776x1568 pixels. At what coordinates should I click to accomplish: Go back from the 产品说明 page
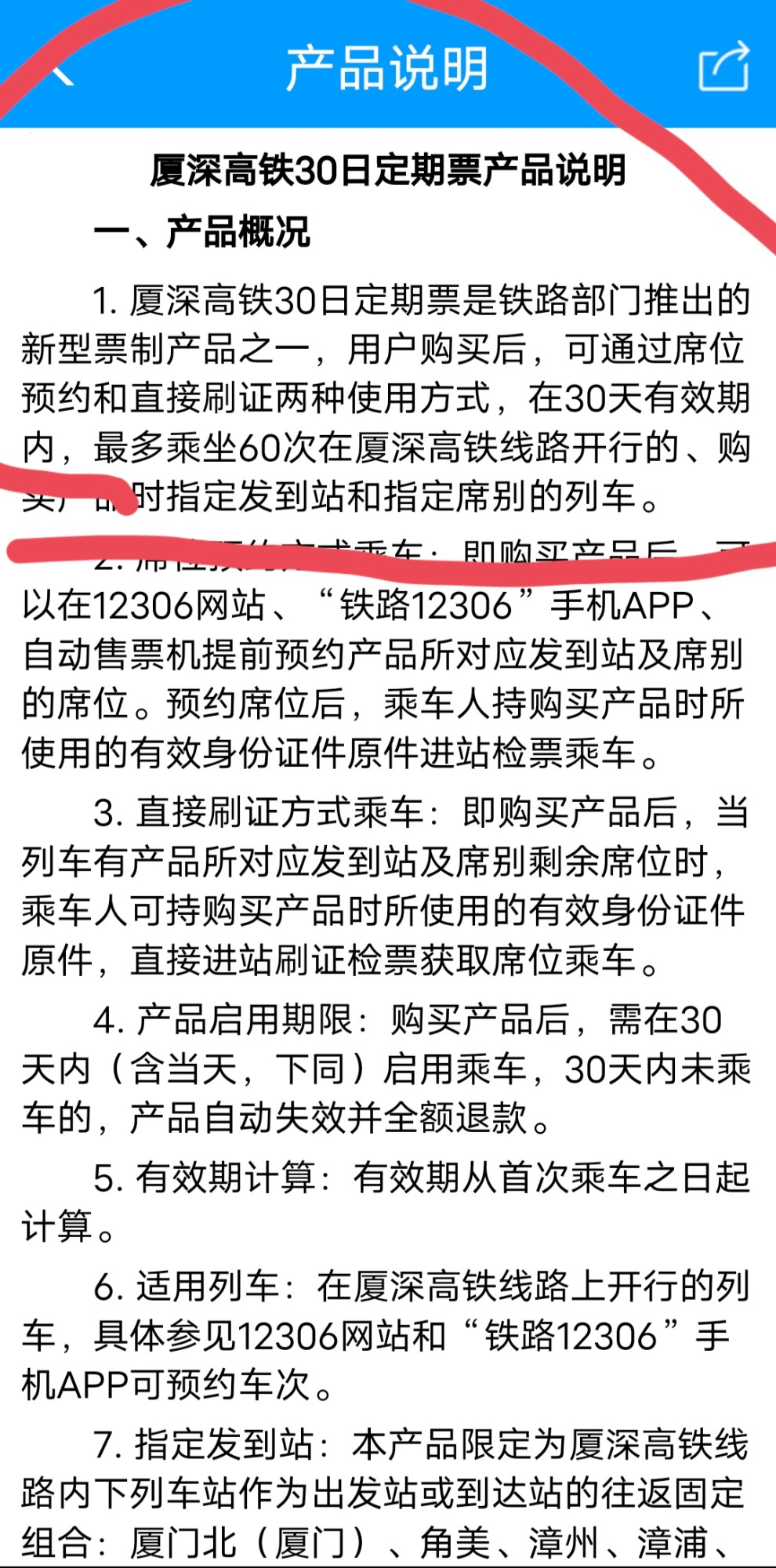pos(55,69)
